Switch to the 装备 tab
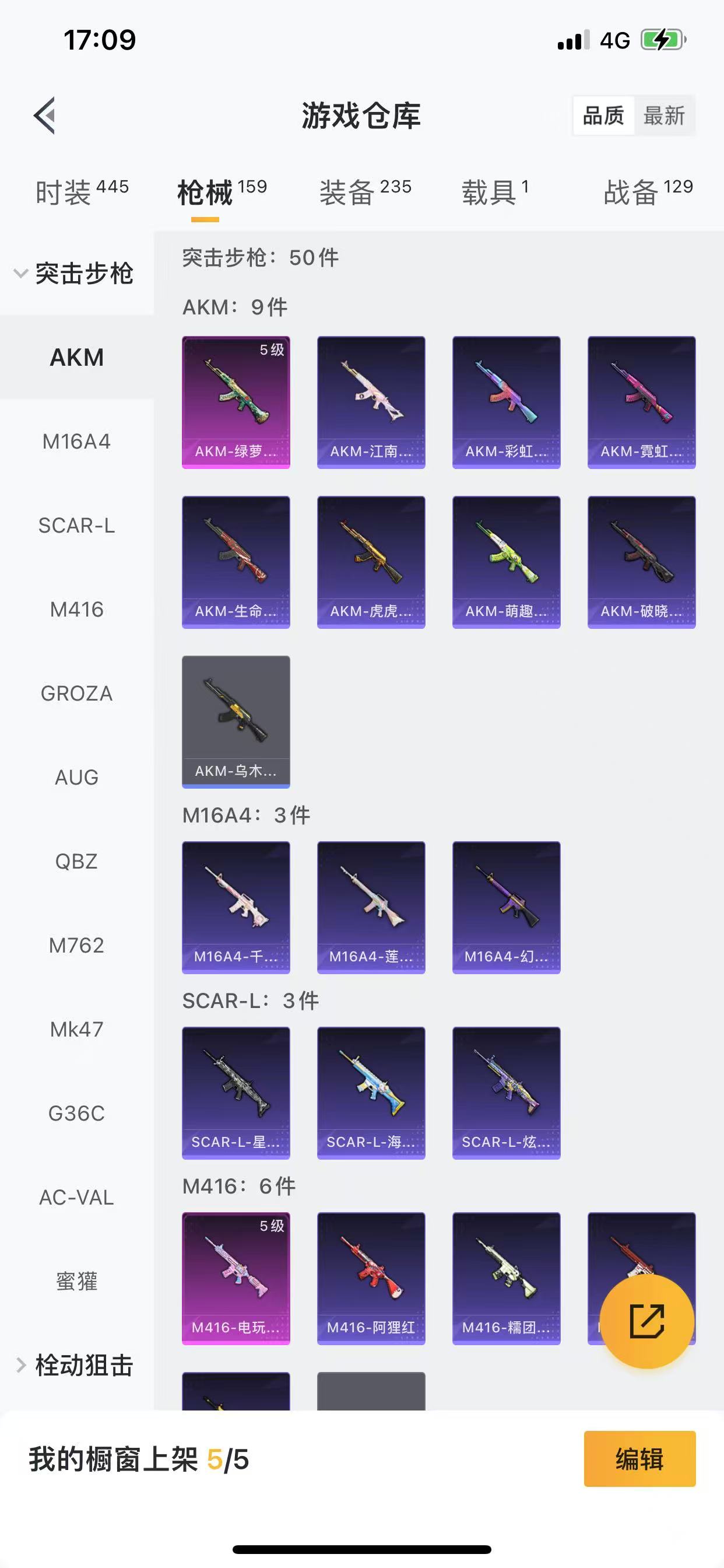 [365, 192]
